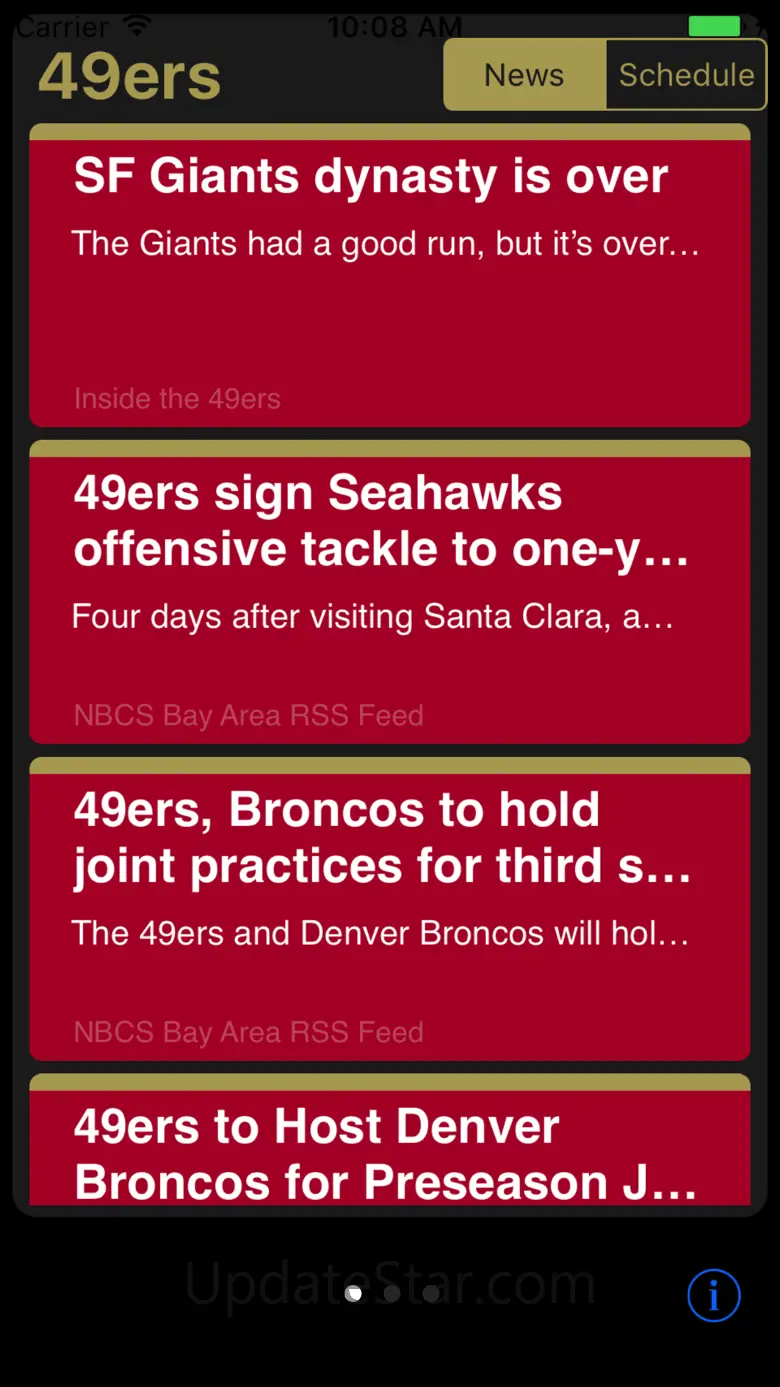Read the 49ers, Broncos joint practices story
This screenshot has height=1387, width=780.
[390, 909]
